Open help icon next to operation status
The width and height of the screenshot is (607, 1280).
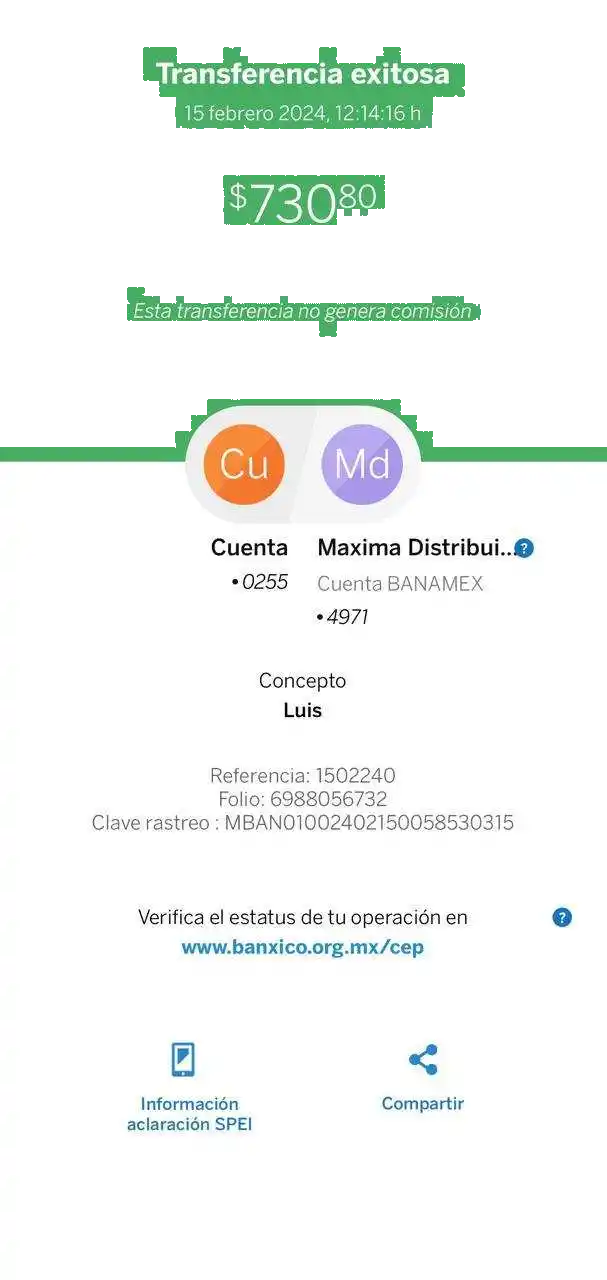[562, 917]
